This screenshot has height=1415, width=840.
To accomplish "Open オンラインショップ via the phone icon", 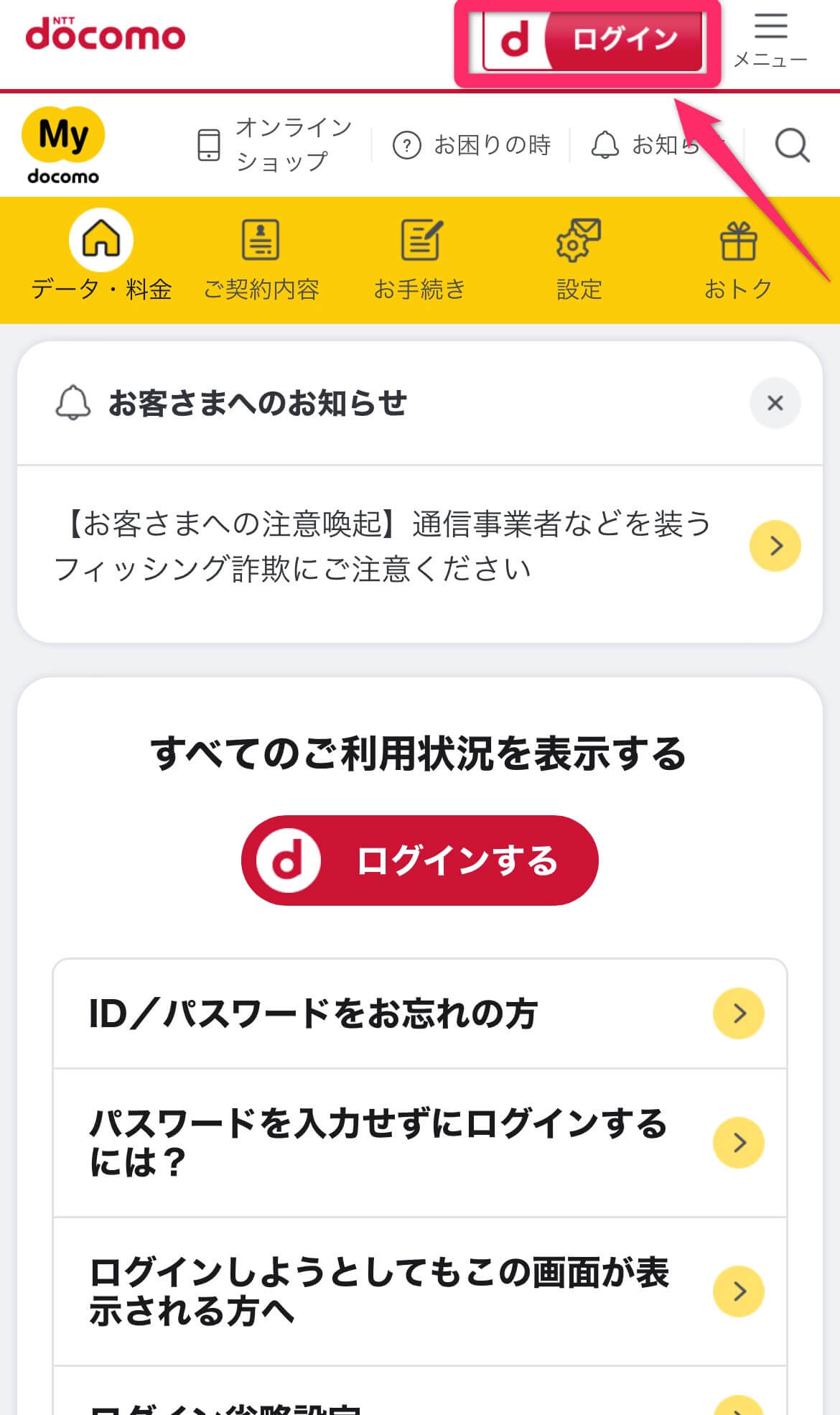I will pyautogui.click(x=209, y=144).
